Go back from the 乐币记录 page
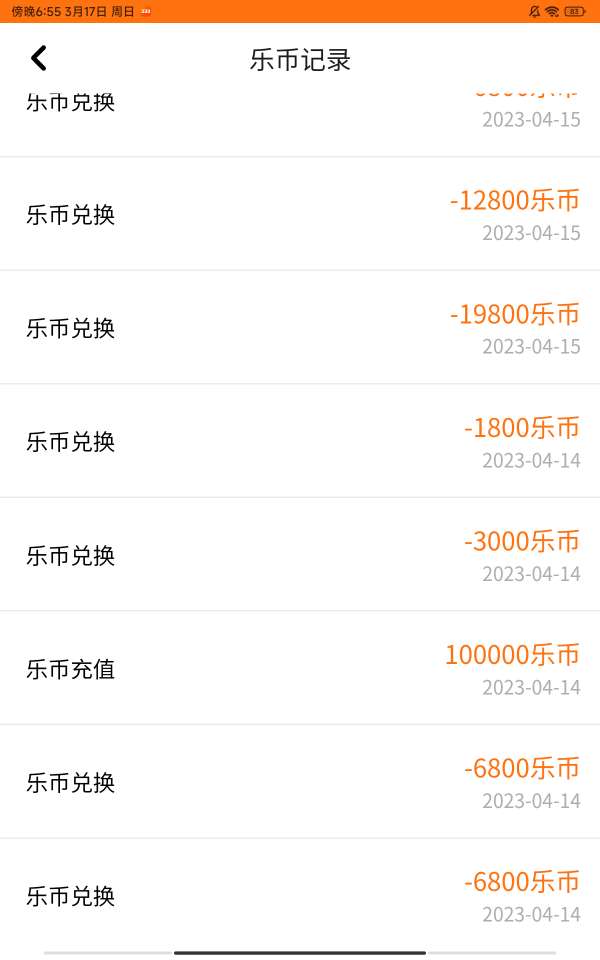The image size is (600, 960). [x=38, y=59]
